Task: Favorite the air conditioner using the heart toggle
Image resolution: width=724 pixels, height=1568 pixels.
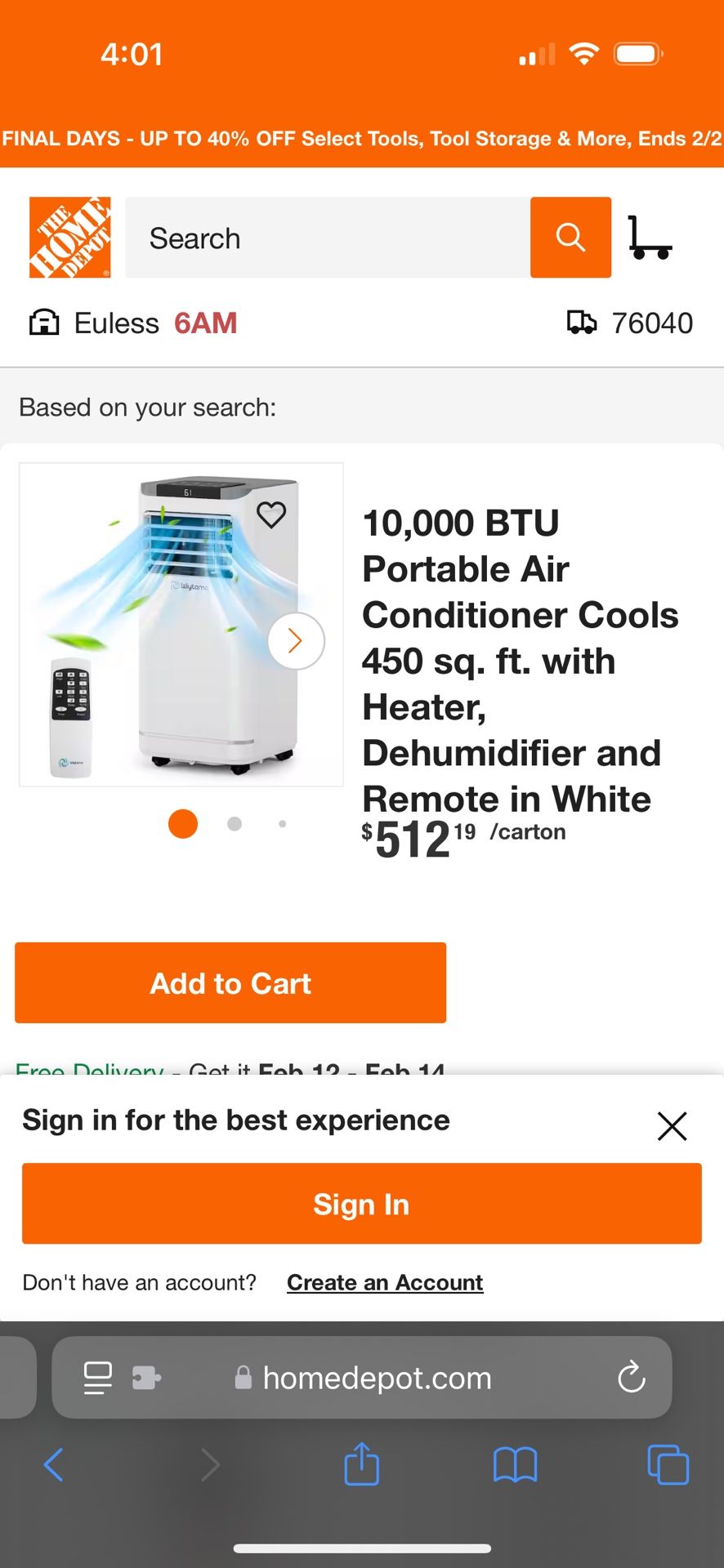Action: coord(270,514)
